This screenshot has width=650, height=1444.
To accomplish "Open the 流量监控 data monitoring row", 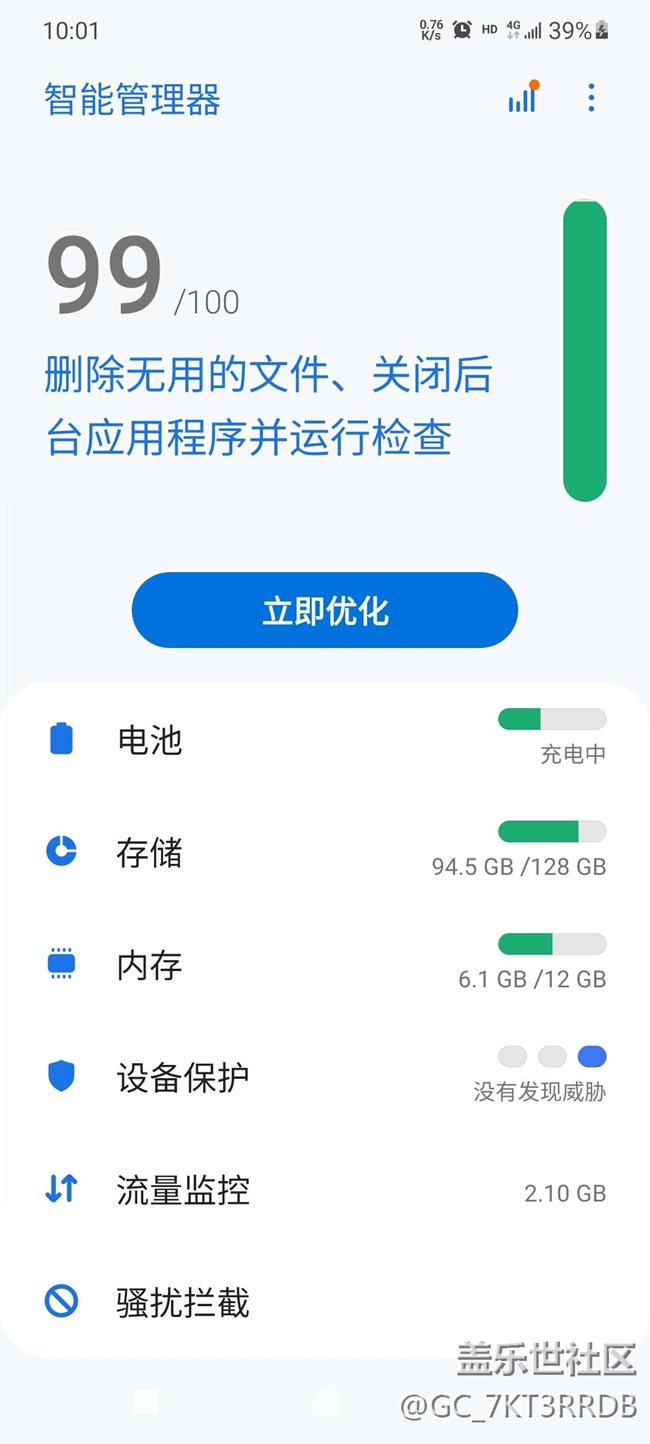I will point(325,1190).
